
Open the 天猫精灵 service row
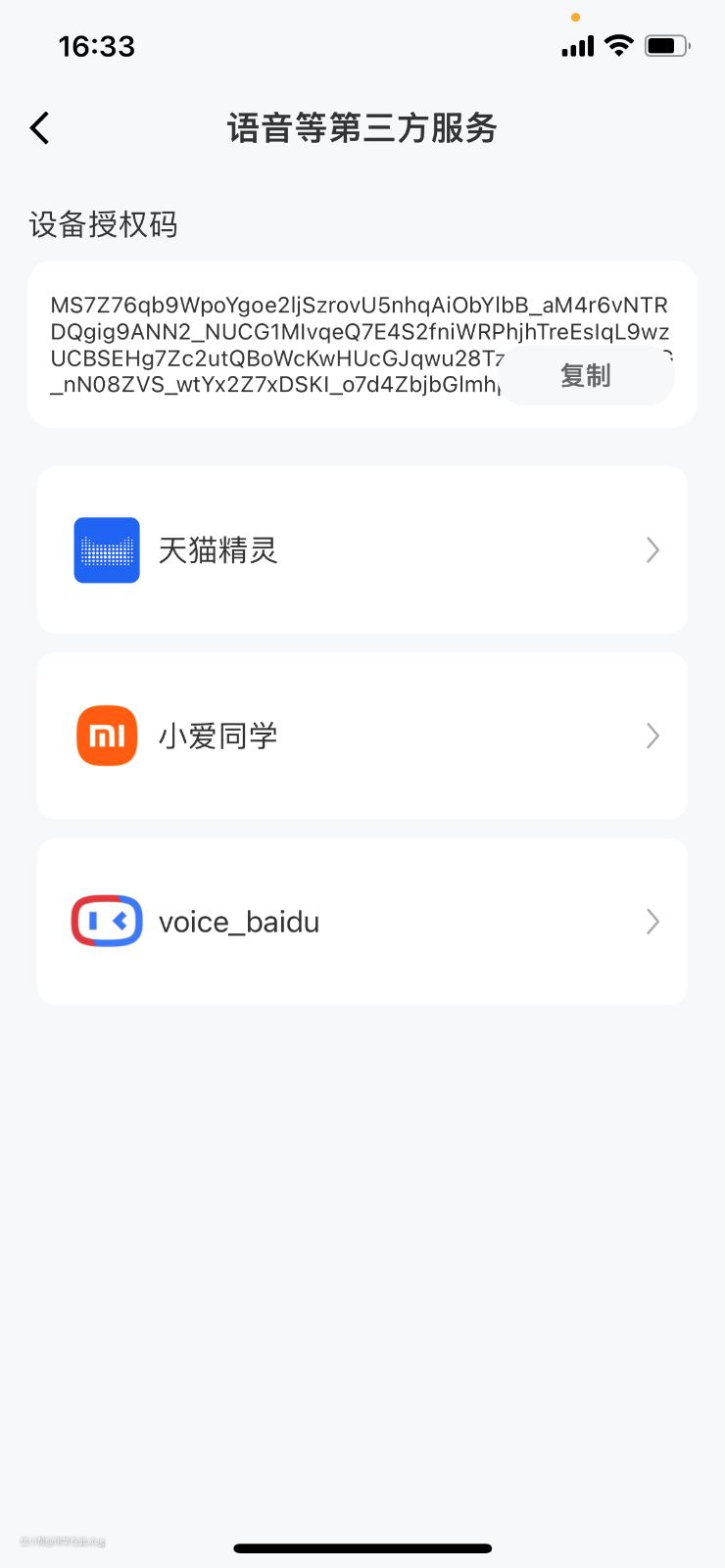coord(362,550)
